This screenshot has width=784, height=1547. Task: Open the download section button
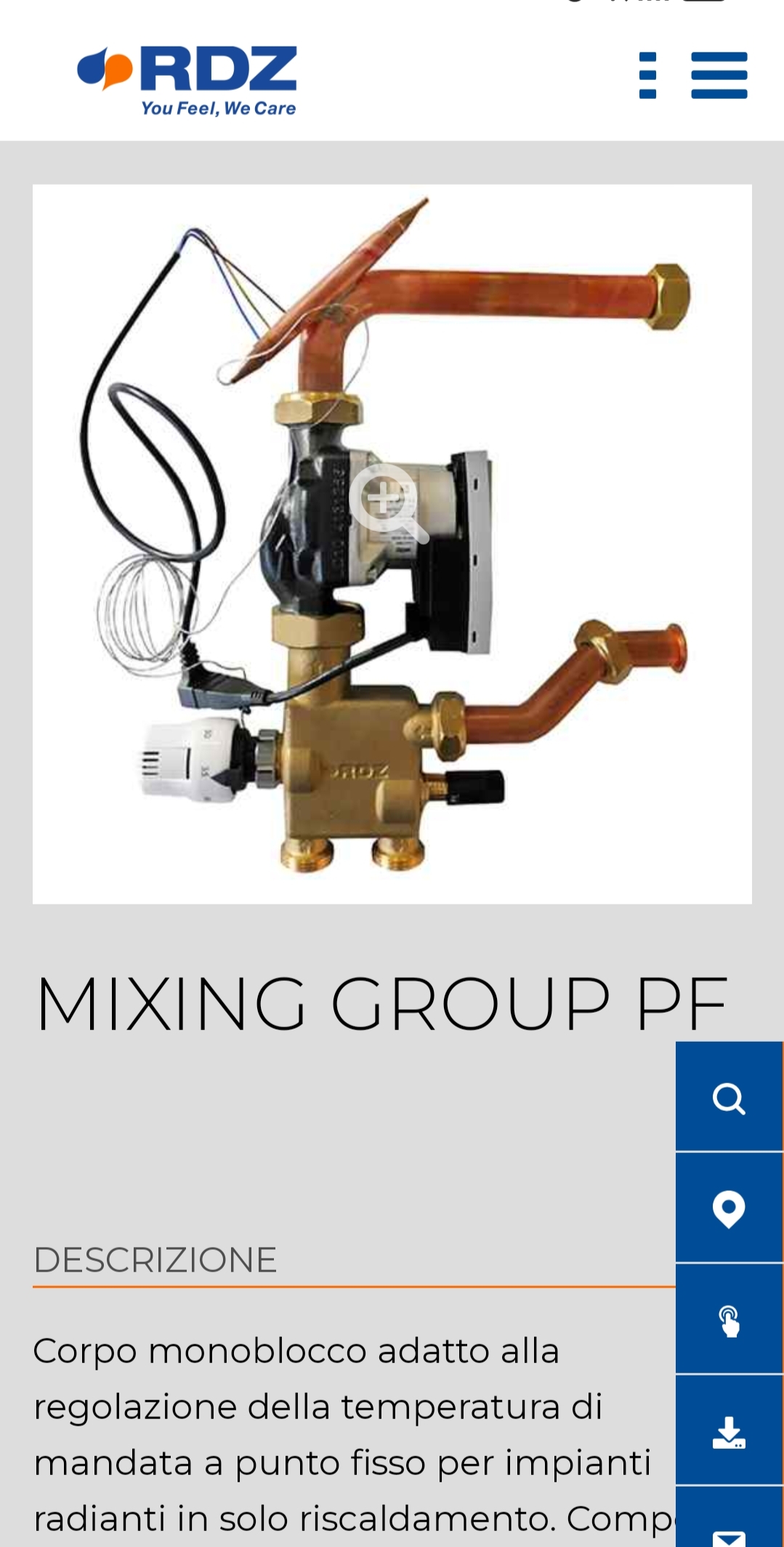pos(729,1431)
